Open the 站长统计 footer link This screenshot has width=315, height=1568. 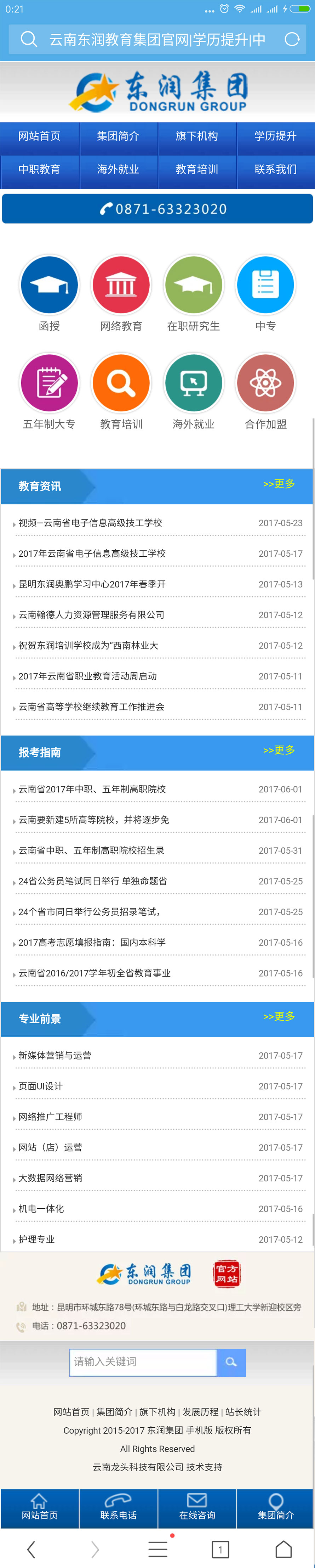(243, 1412)
